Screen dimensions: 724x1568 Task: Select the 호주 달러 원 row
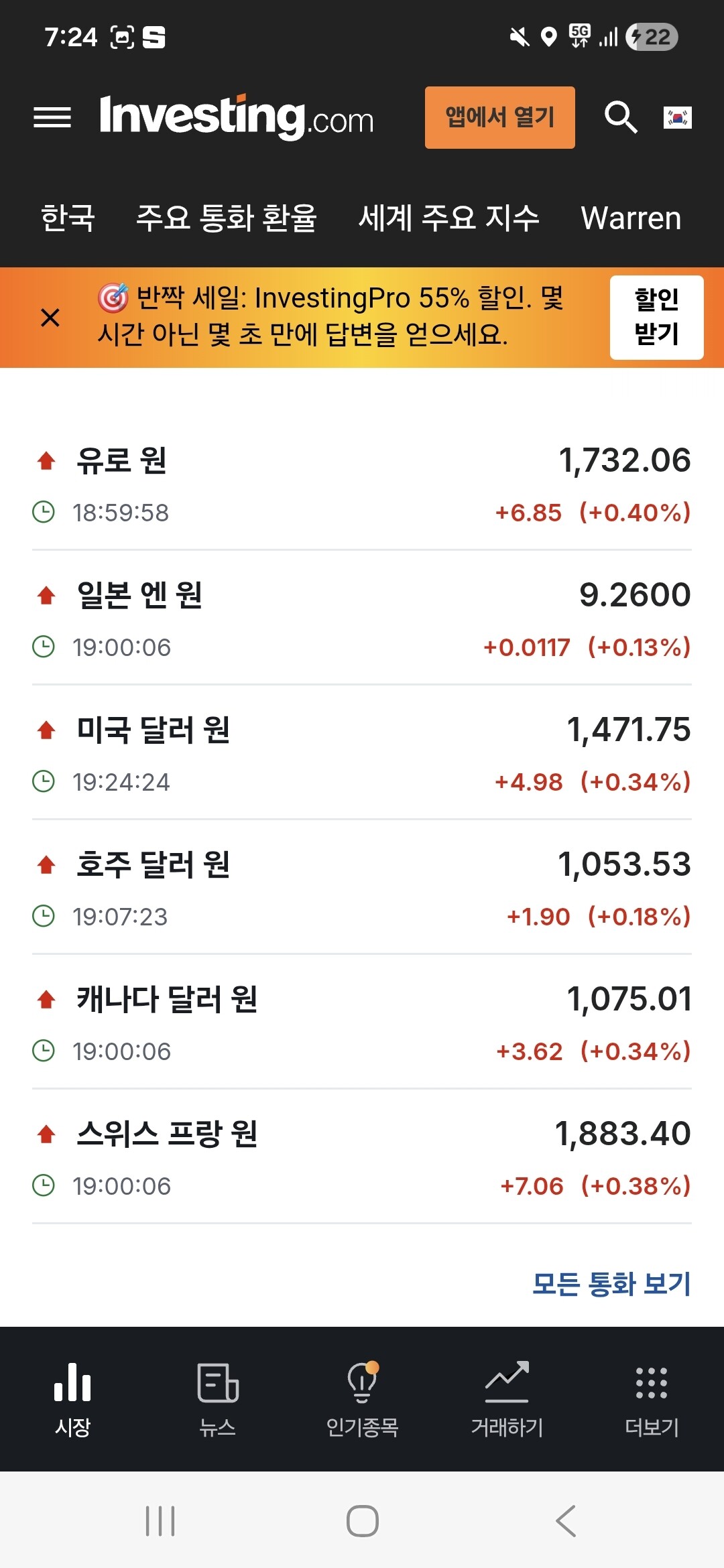pos(362,887)
